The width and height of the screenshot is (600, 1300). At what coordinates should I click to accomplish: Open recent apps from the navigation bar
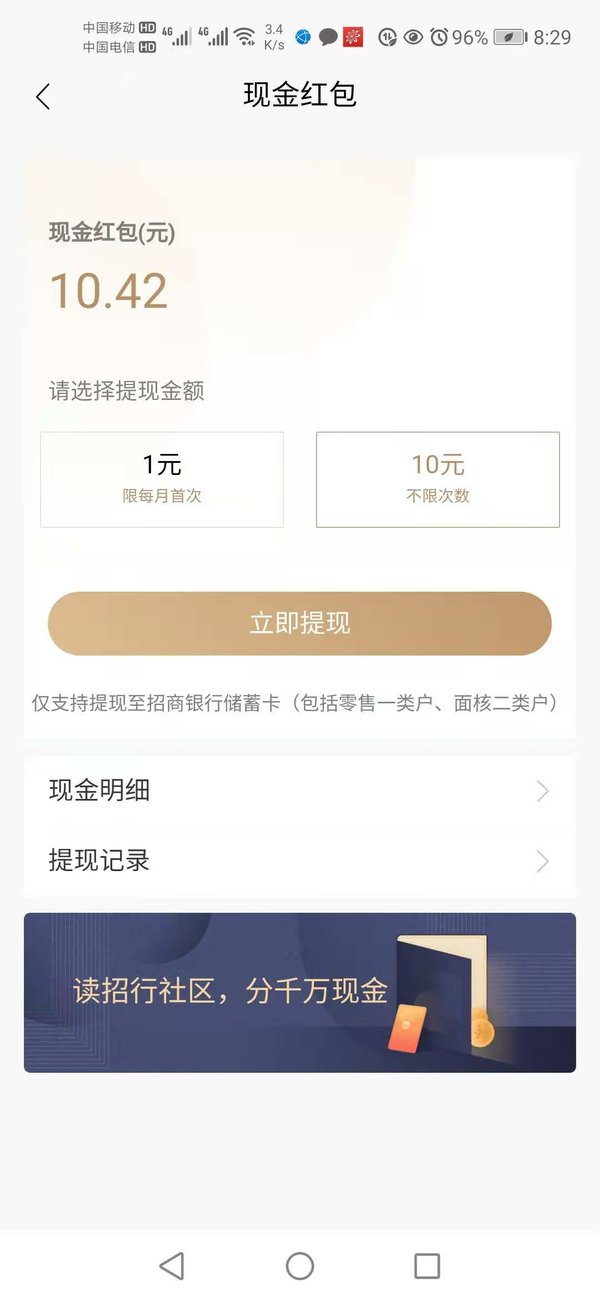coord(427,1266)
